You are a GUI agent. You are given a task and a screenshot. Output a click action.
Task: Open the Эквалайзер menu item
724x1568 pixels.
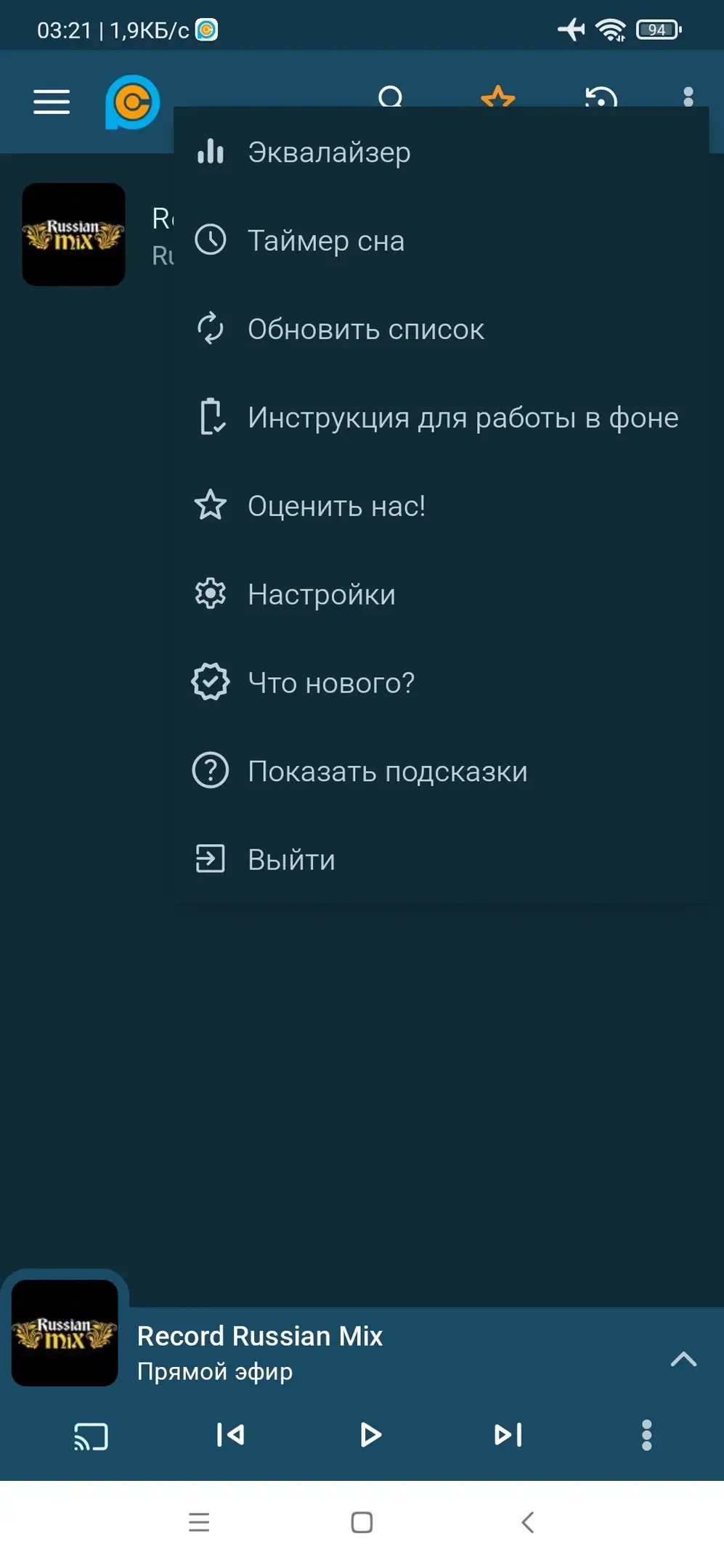click(329, 152)
